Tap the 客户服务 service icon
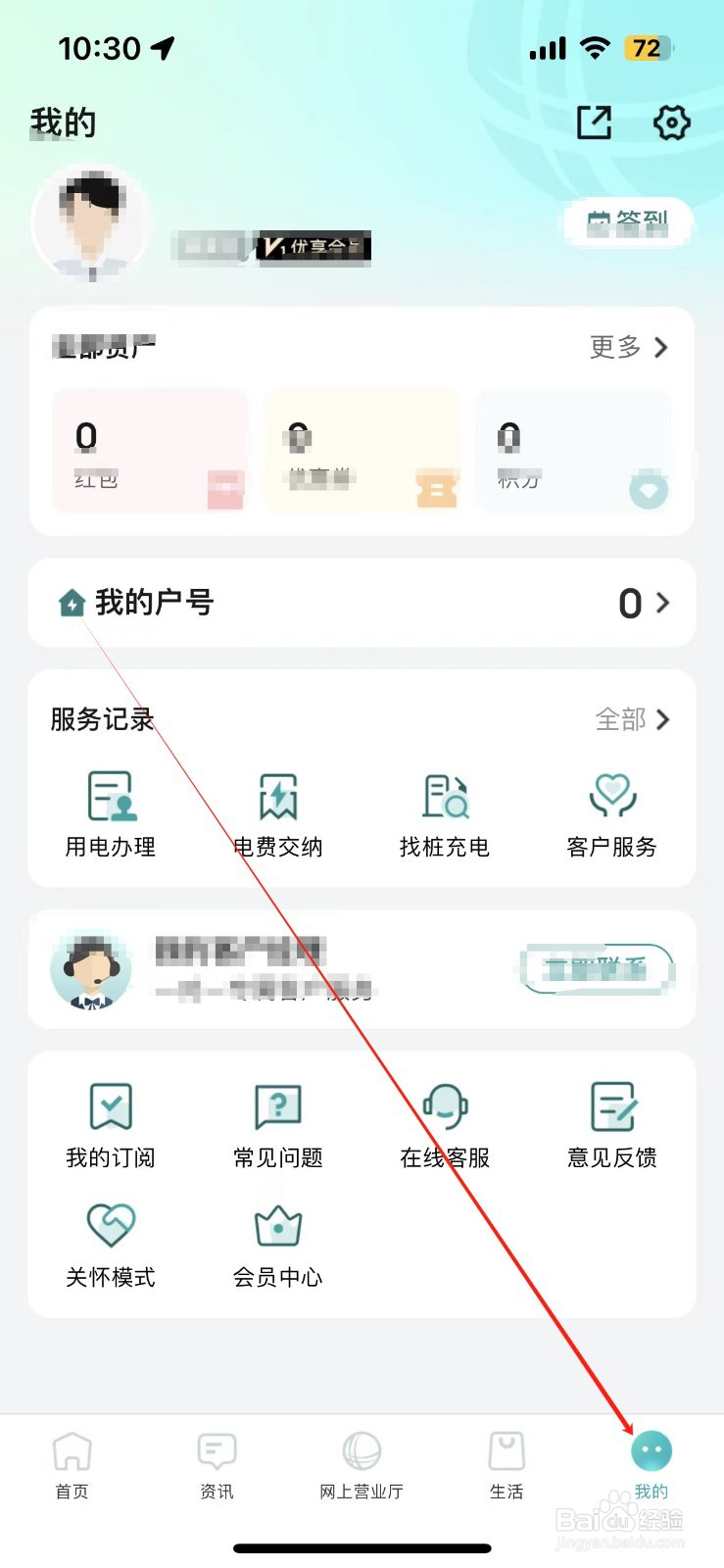 [x=612, y=811]
